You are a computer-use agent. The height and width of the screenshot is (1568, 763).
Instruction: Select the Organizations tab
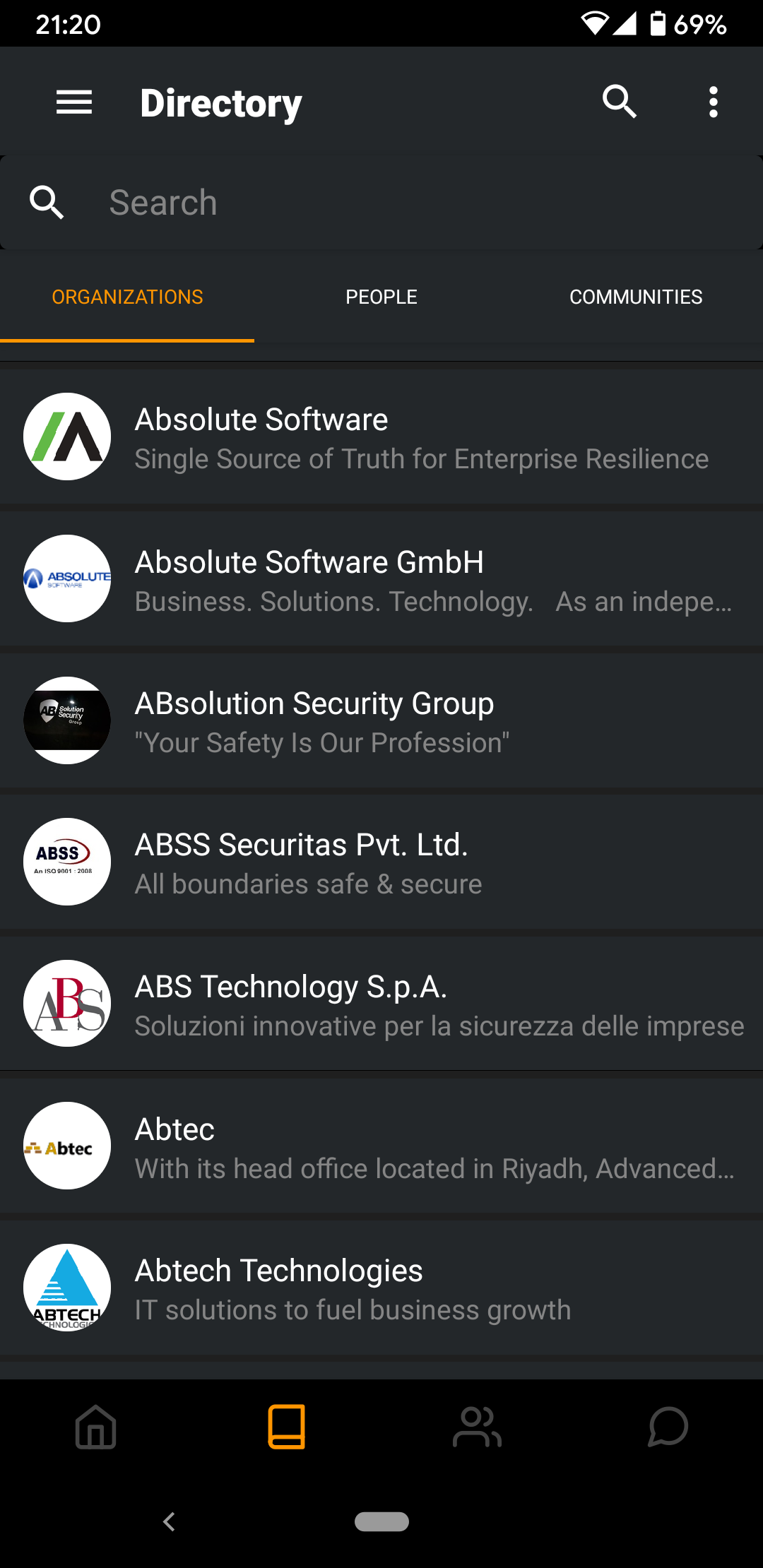coord(127,297)
